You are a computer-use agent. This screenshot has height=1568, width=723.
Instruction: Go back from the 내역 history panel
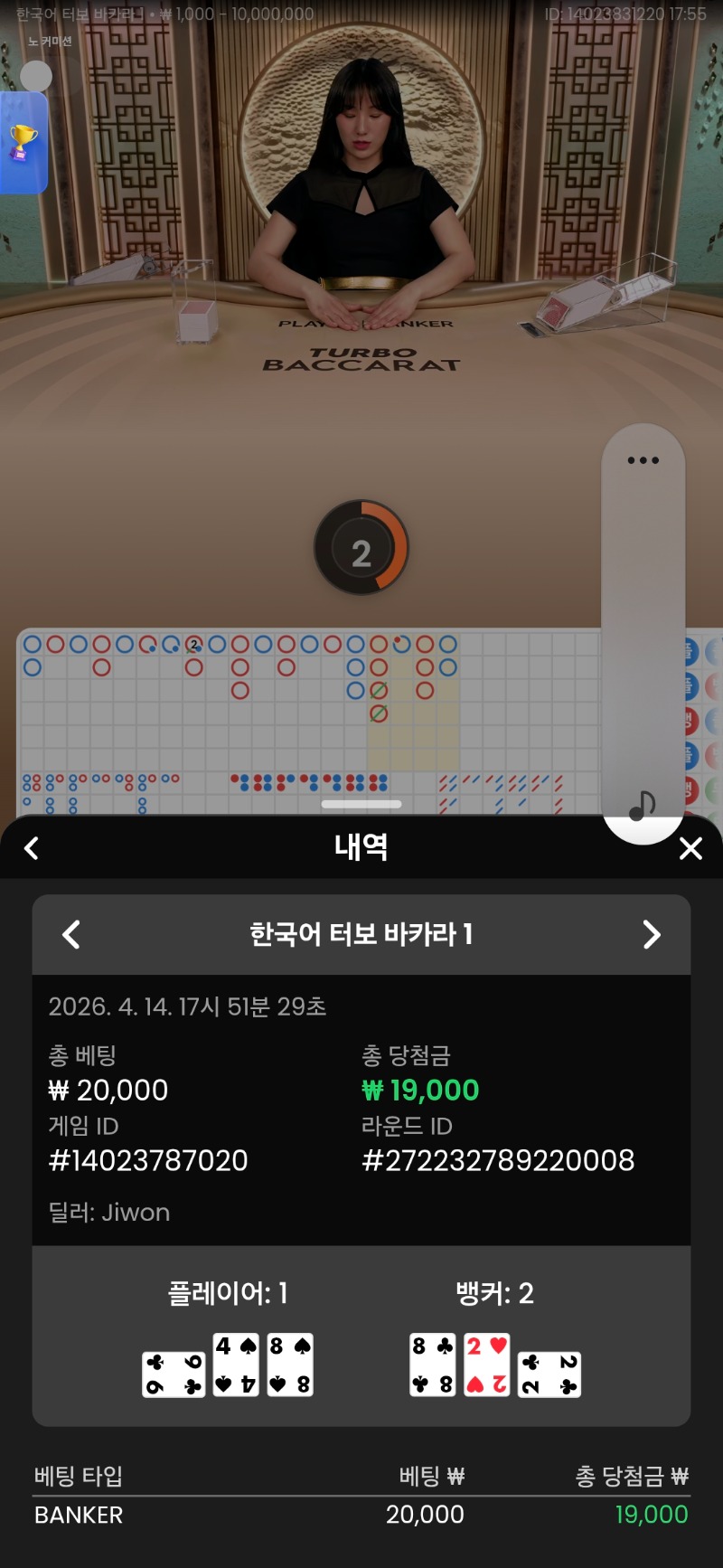(x=32, y=848)
